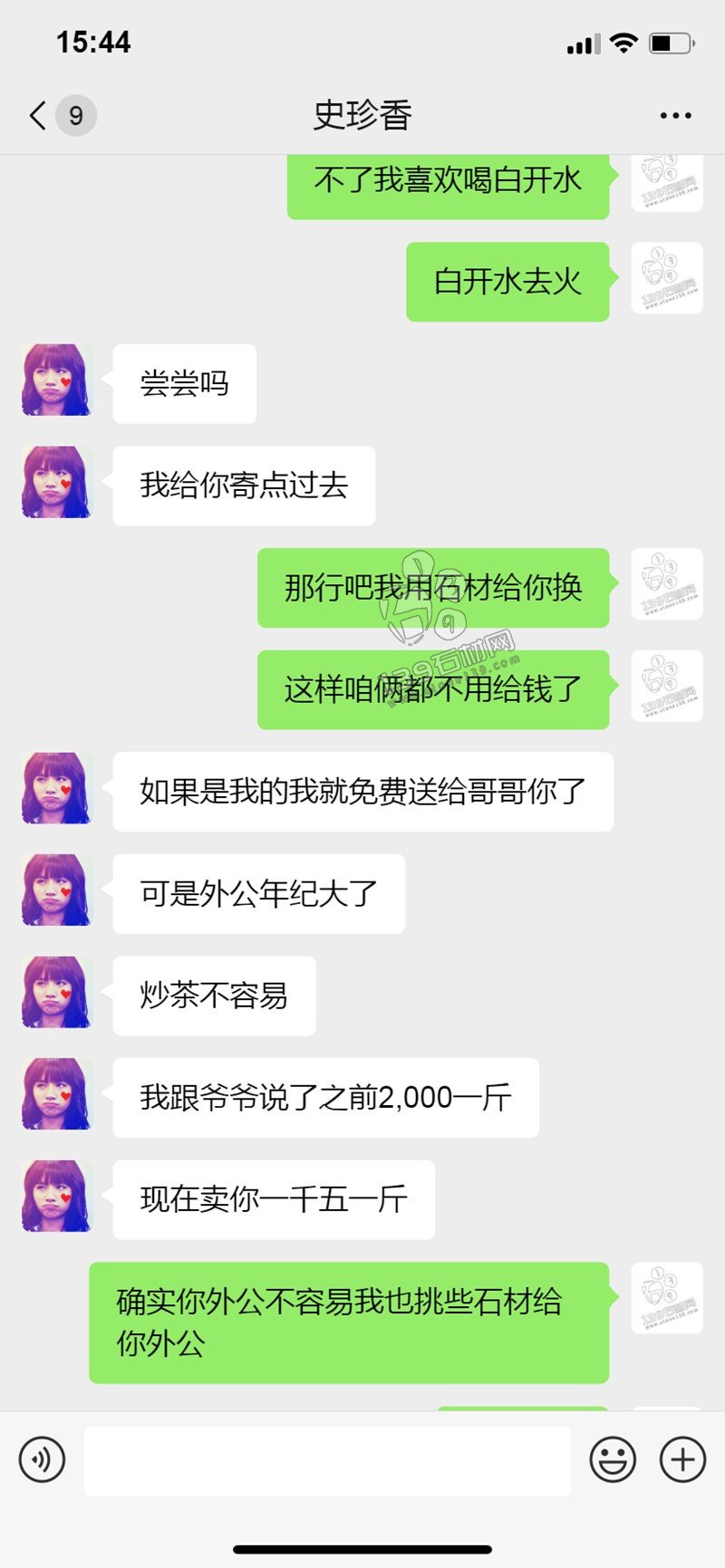Open the chat options via the ellipsis icon
The width and height of the screenshot is (725, 1568).
[x=674, y=115]
